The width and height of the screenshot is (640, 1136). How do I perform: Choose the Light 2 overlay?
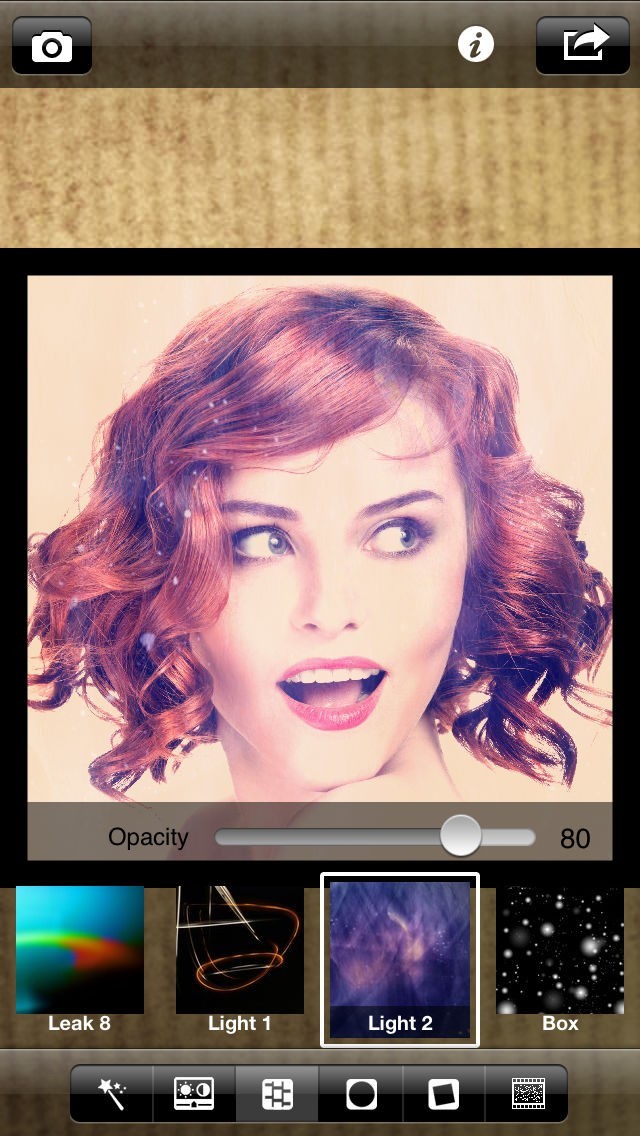[x=400, y=959]
